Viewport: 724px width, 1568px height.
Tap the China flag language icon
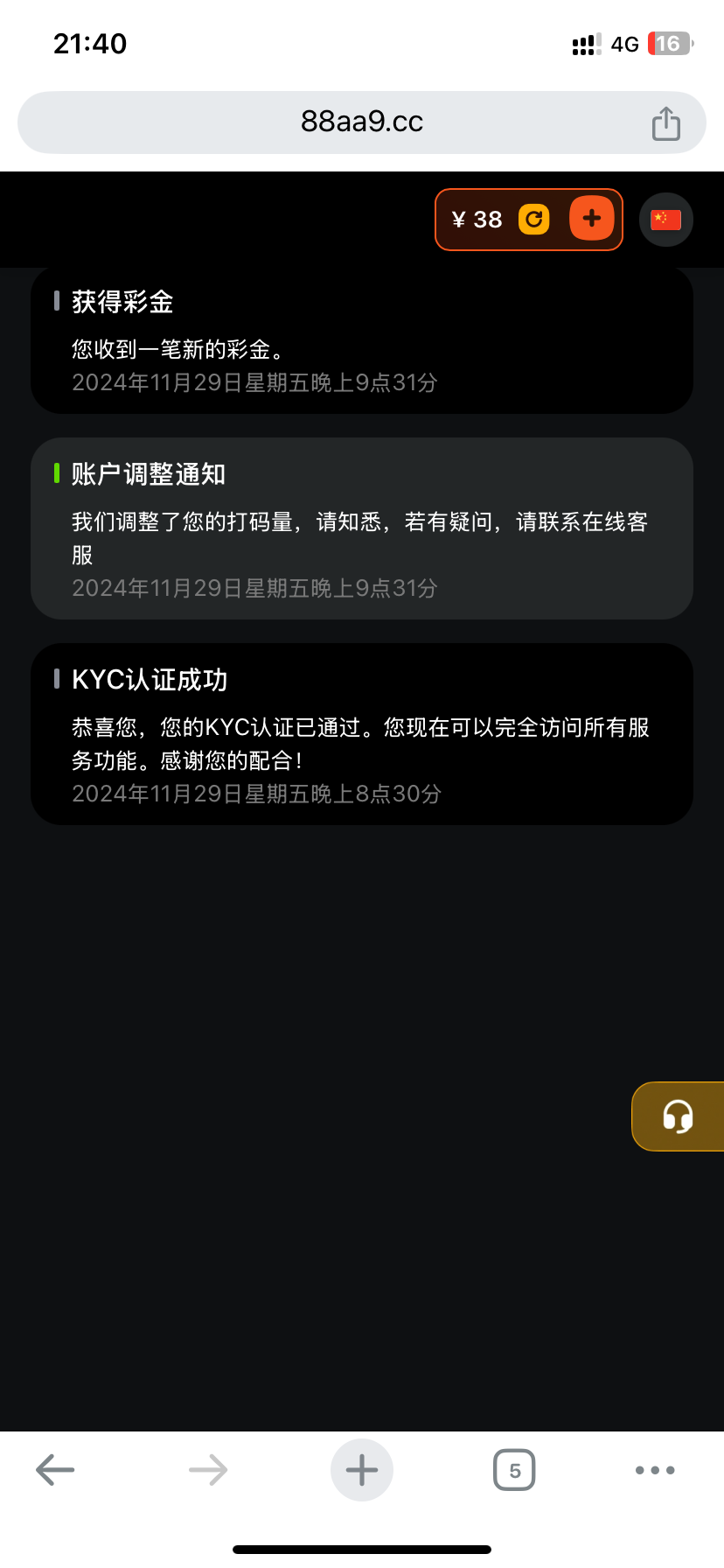point(666,220)
